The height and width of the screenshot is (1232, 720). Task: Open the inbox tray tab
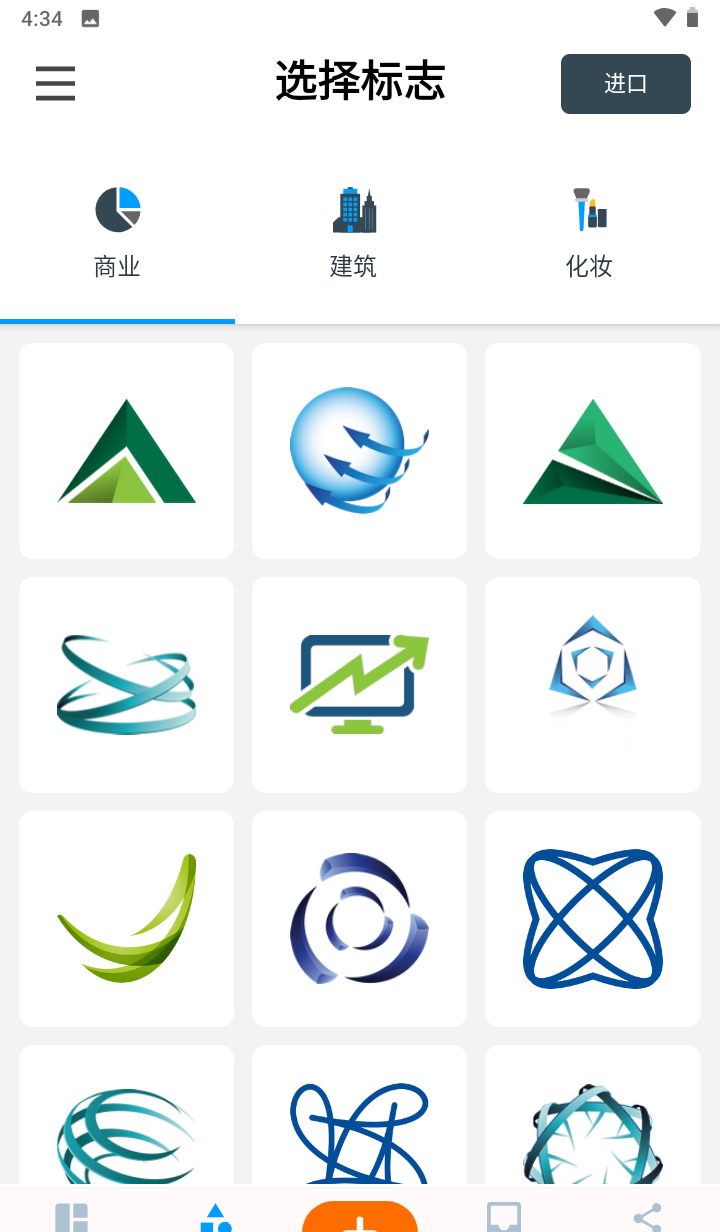503,1217
